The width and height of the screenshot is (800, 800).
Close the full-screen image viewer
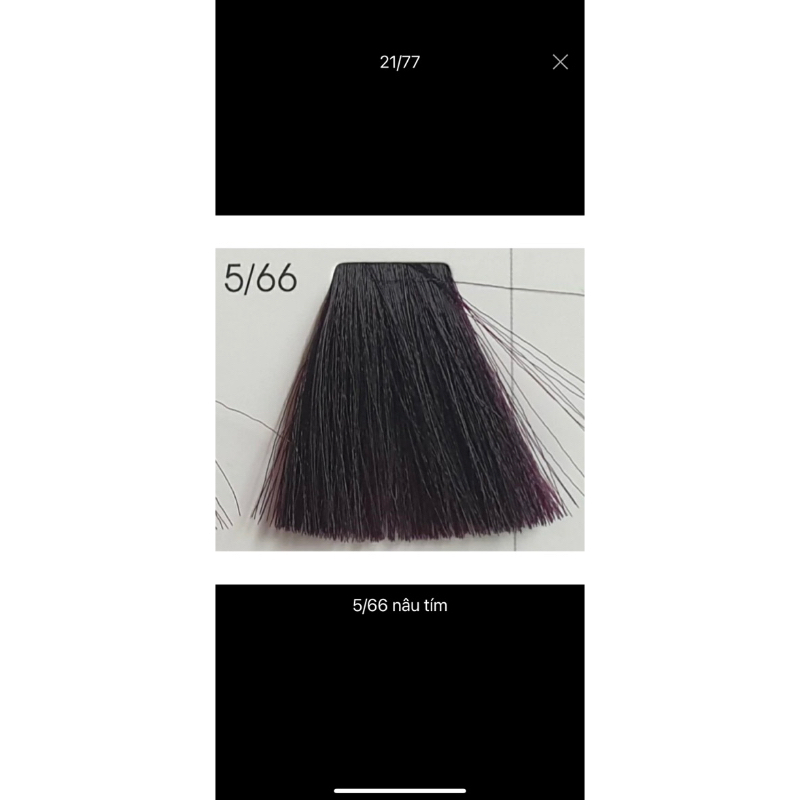560,62
